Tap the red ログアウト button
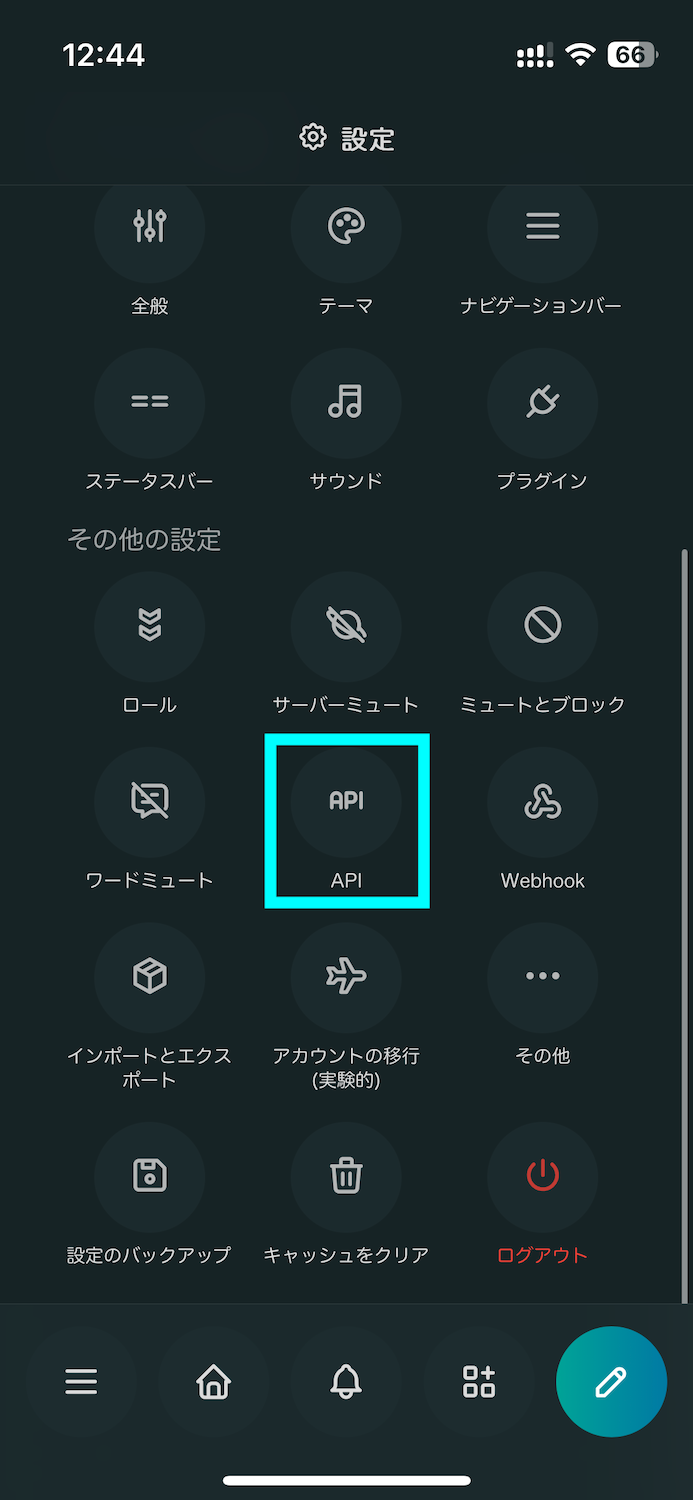Screen dimensions: 693x1500 click(542, 1177)
